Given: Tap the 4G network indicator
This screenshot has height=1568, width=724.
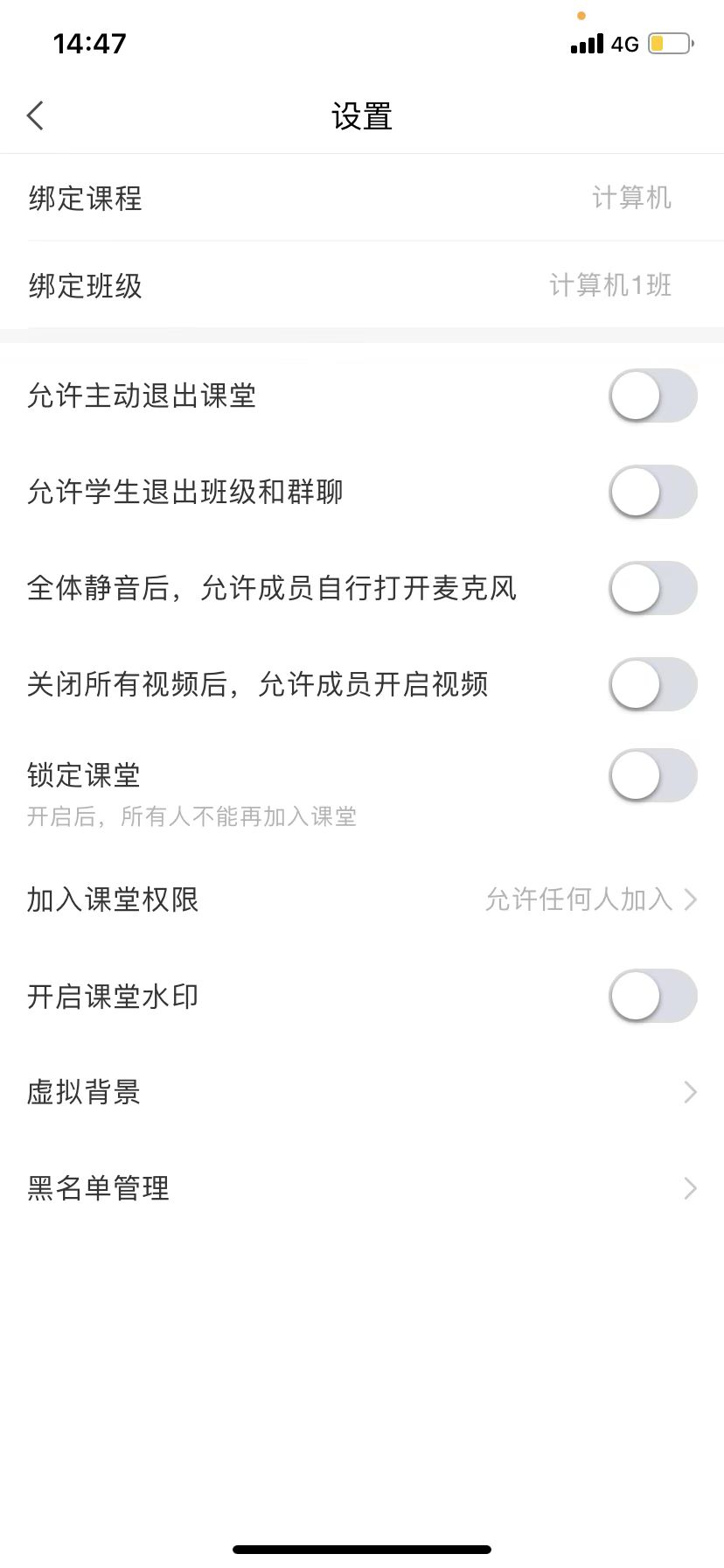Looking at the screenshot, I should coord(623,44).
